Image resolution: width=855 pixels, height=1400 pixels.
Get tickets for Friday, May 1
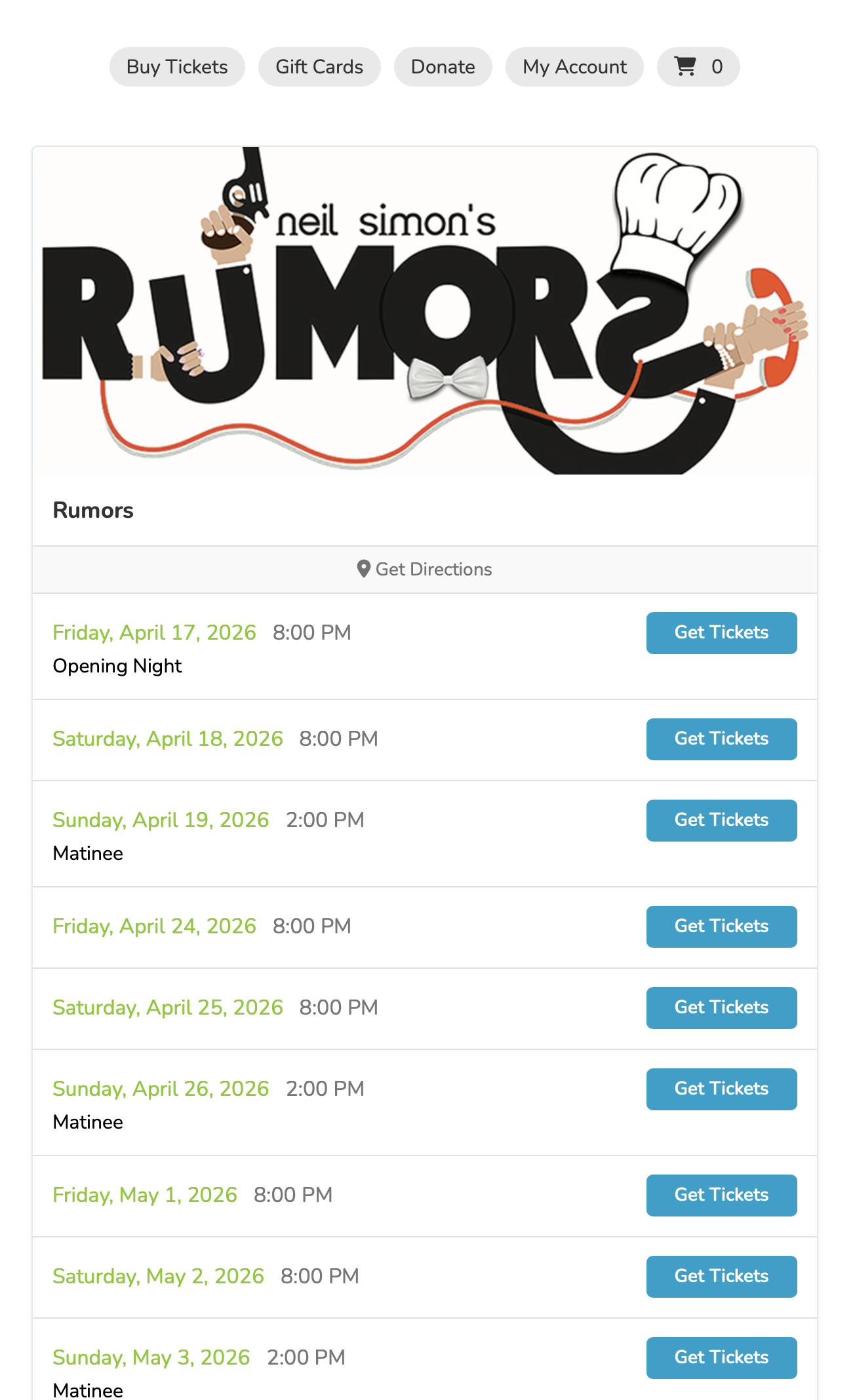point(721,1196)
